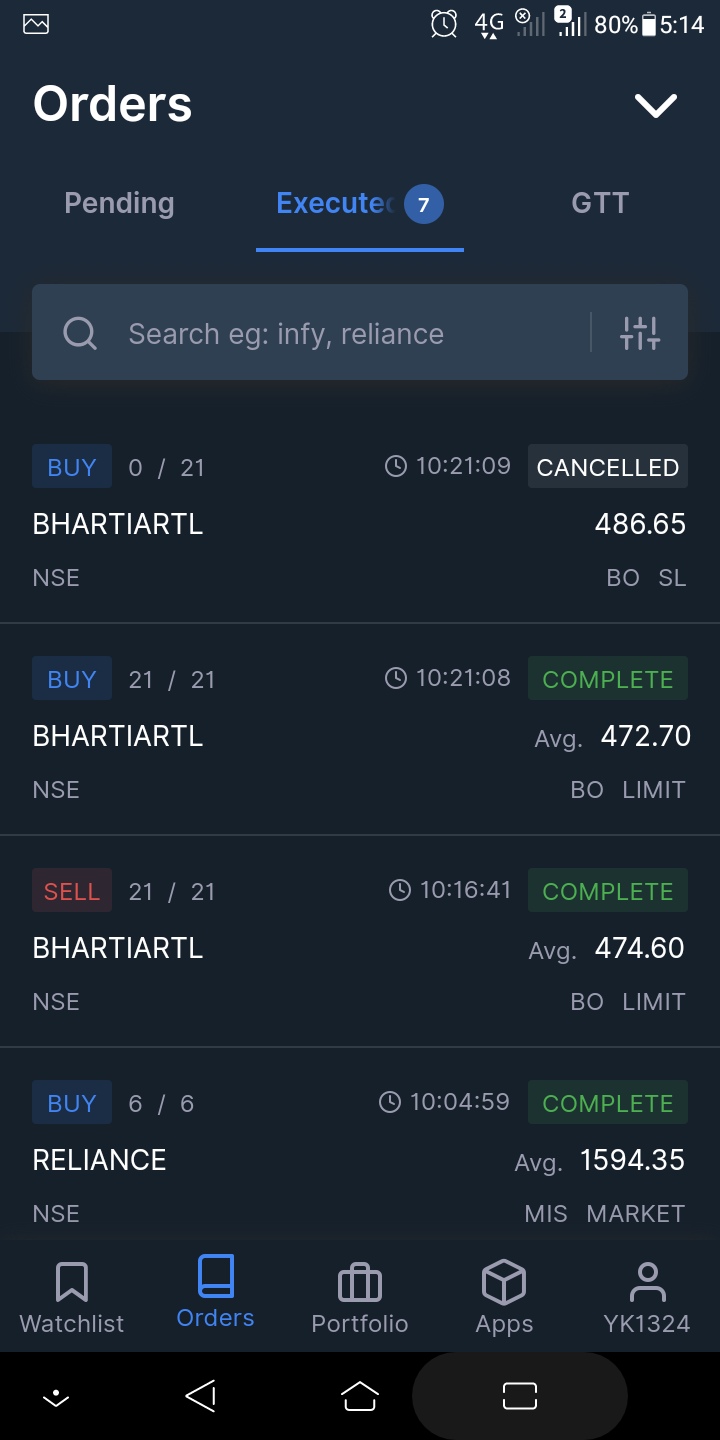Viewport: 720px width, 1440px height.
Task: Open the cancelled BHARTIARTL buy order
Action: [360, 522]
